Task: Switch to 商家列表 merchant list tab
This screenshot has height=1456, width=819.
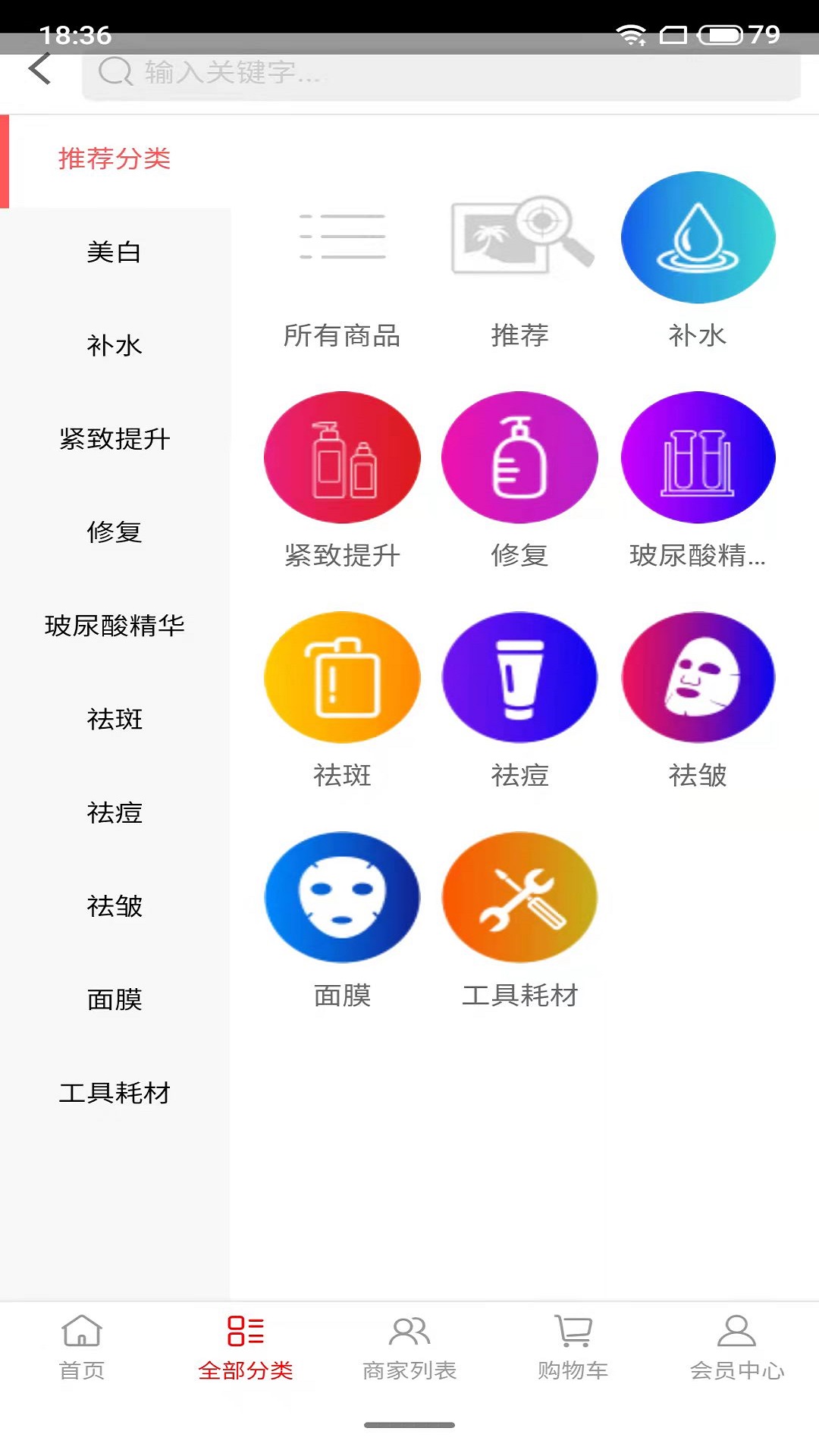Action: click(x=409, y=1357)
